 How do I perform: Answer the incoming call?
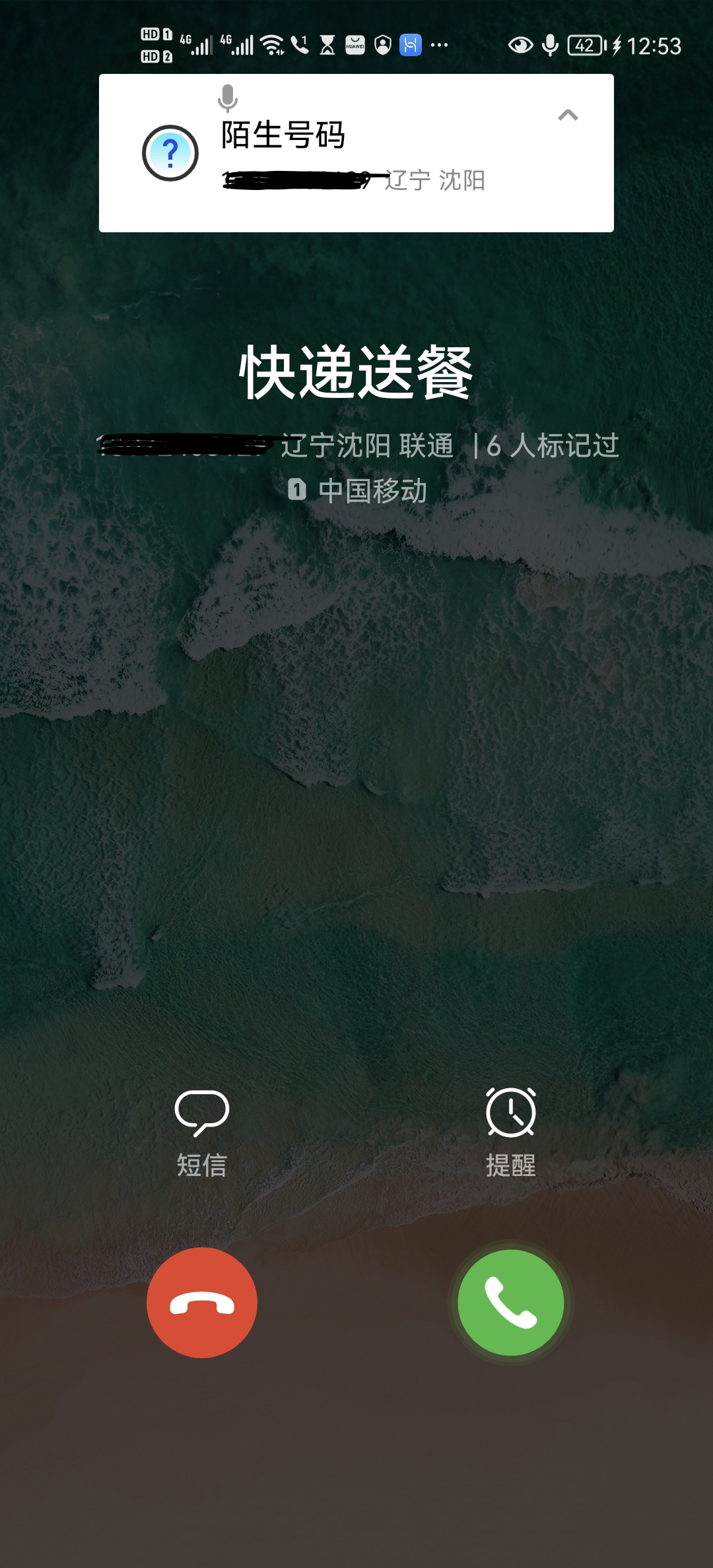(510, 1302)
